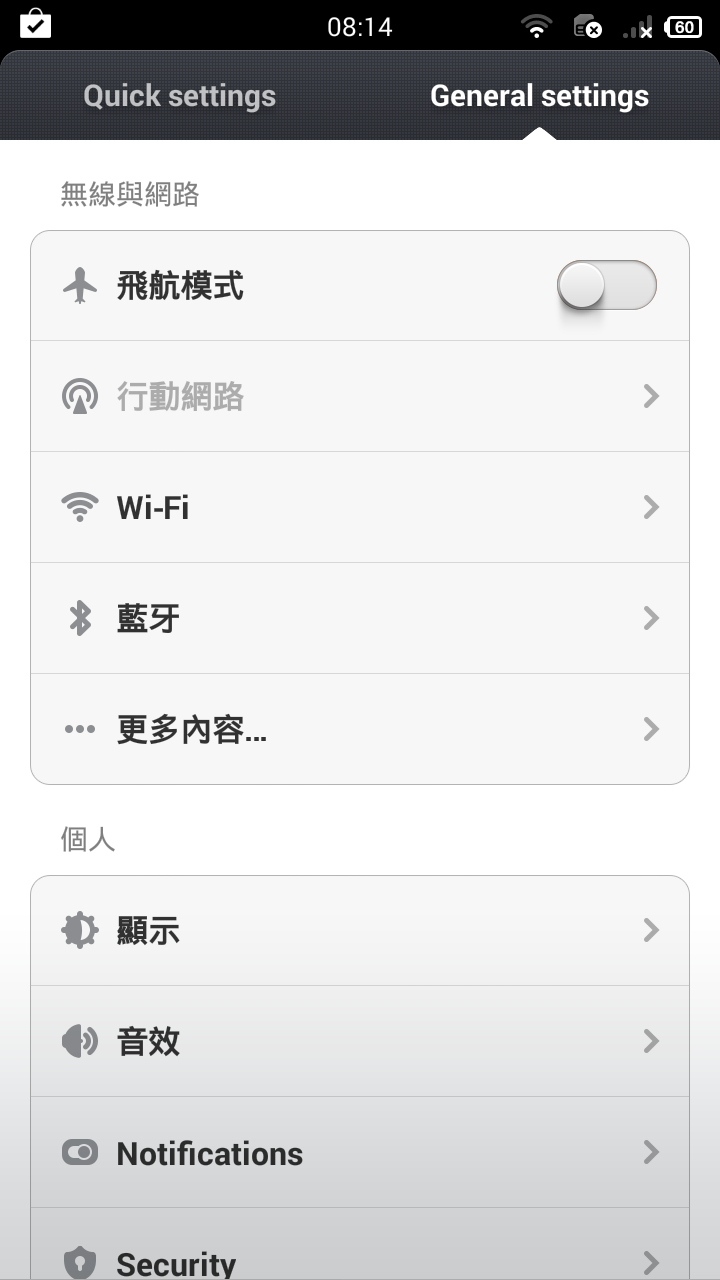This screenshot has width=720, height=1280.
Task: Open Wi-Fi settings
Action: tap(360, 507)
